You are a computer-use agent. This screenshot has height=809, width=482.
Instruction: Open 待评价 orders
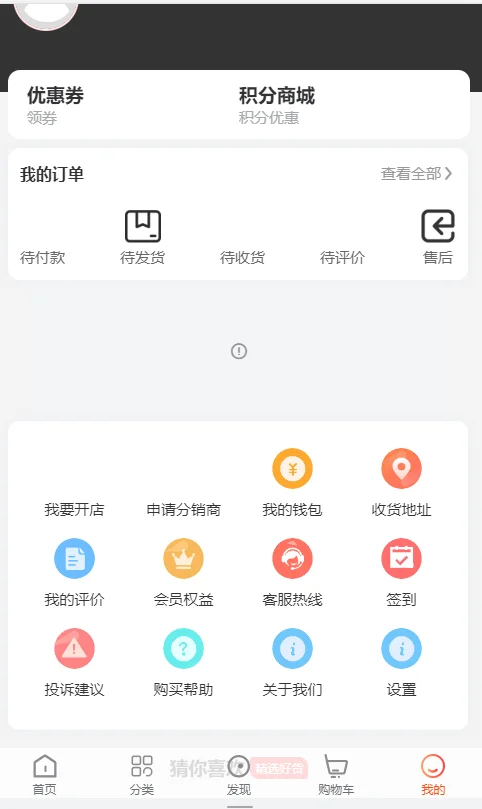pyautogui.click(x=343, y=256)
